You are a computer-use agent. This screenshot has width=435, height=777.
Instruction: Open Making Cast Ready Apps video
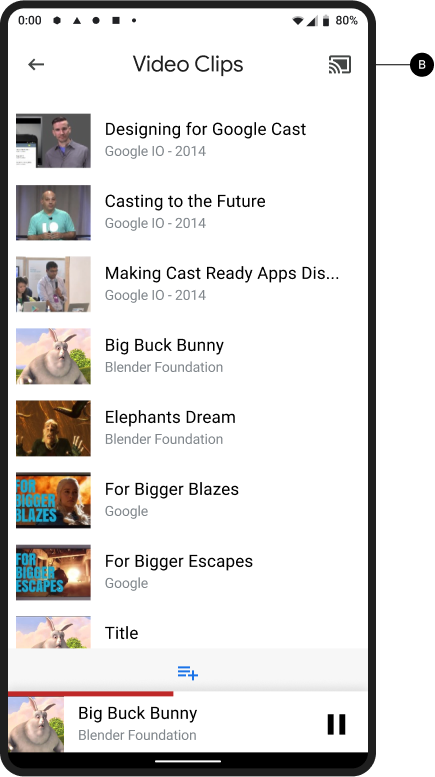coord(187,284)
